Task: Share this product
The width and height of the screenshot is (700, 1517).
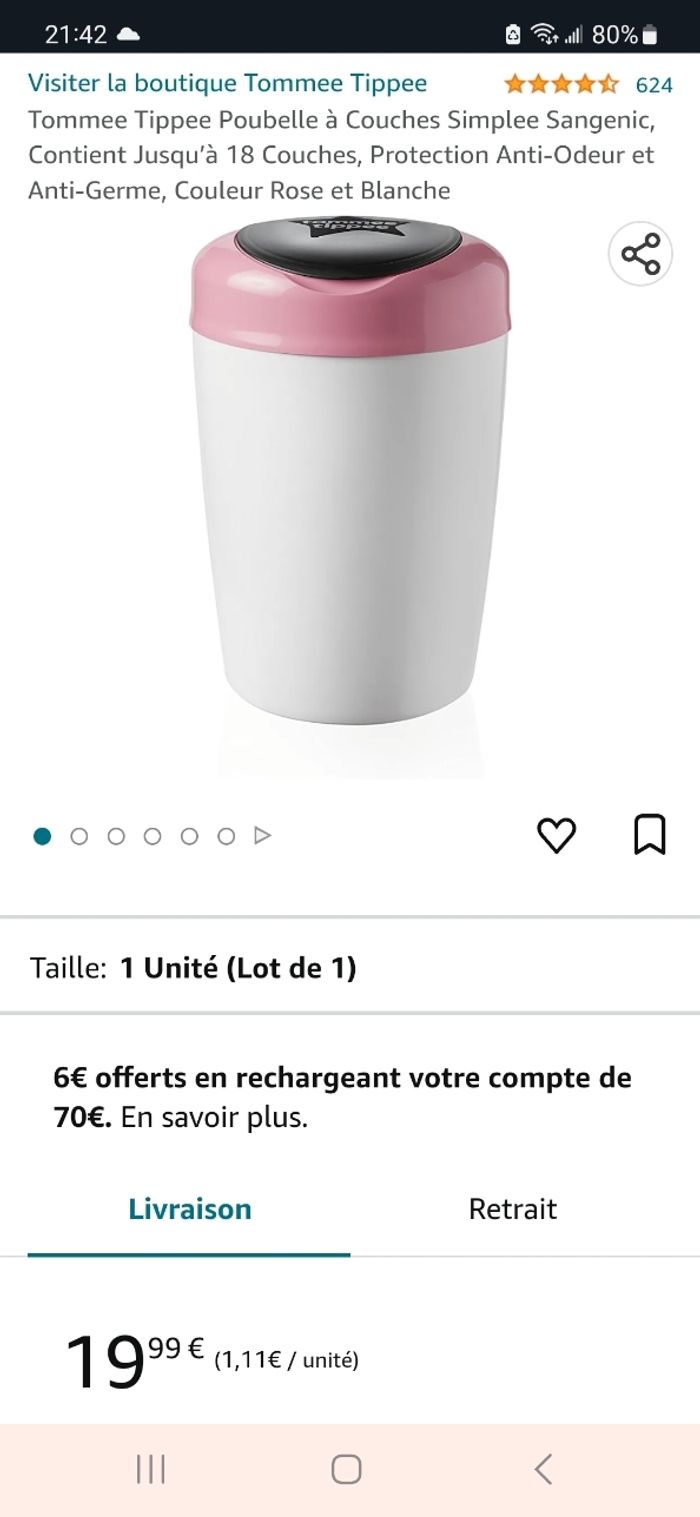Action: (x=640, y=254)
